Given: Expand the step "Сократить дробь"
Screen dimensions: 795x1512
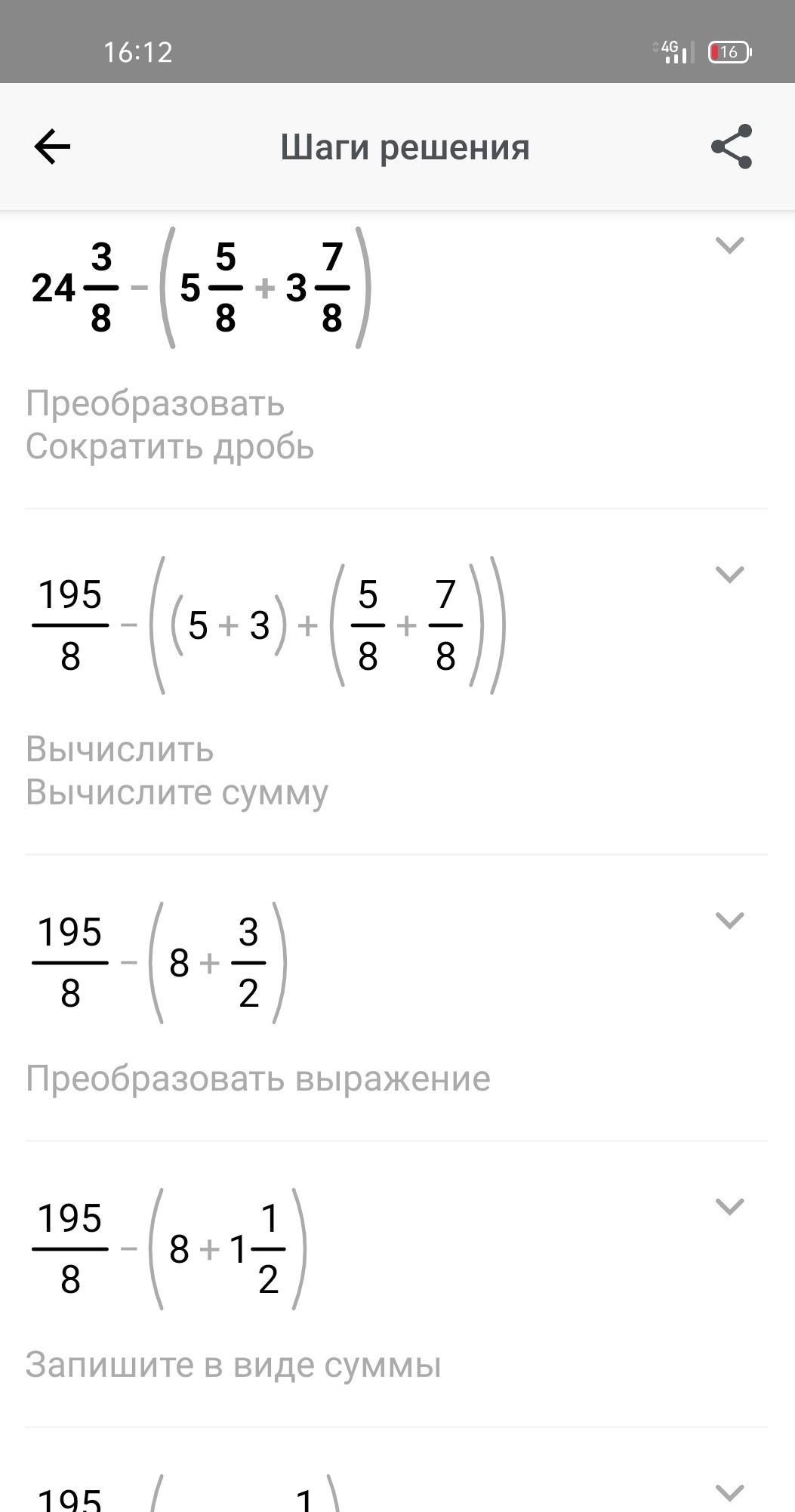Looking at the screenshot, I should (x=729, y=245).
